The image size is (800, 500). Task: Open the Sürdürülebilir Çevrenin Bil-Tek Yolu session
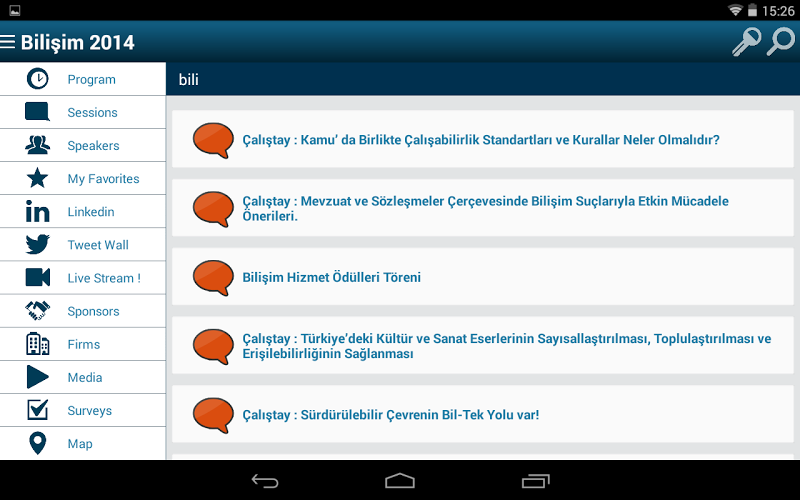481,414
